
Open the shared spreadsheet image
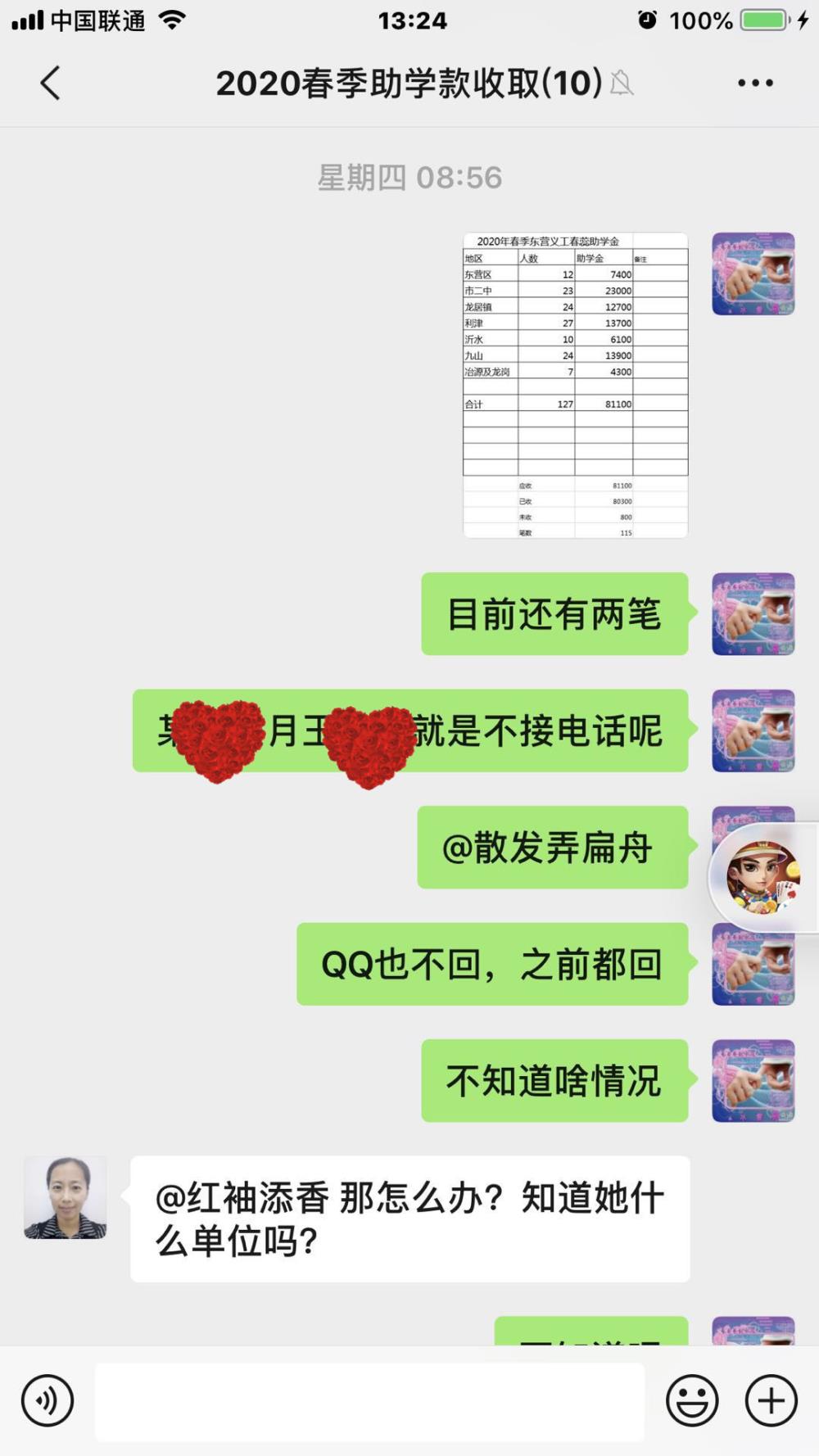point(576,385)
